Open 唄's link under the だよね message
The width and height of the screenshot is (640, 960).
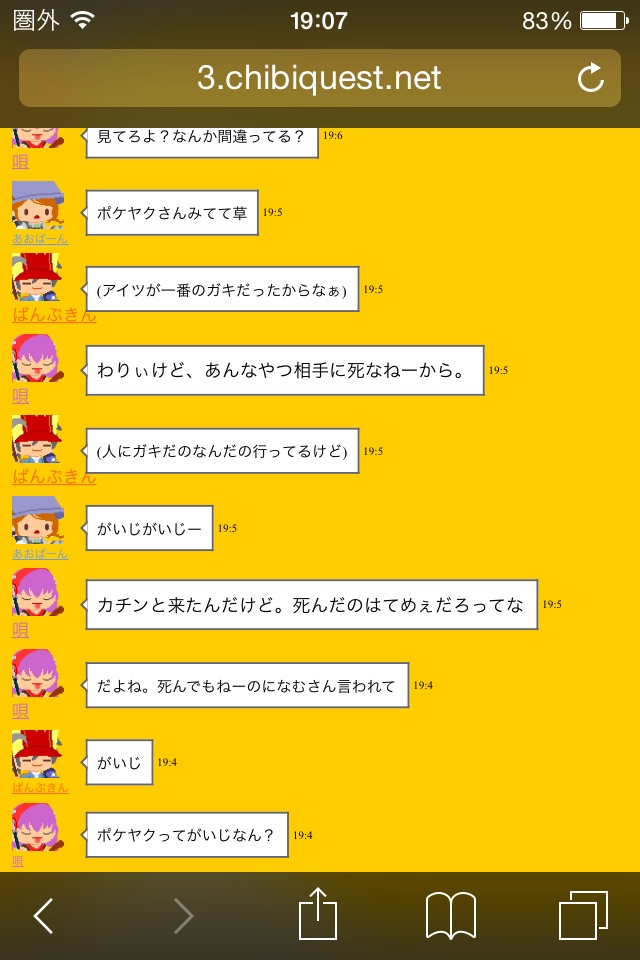point(20,711)
